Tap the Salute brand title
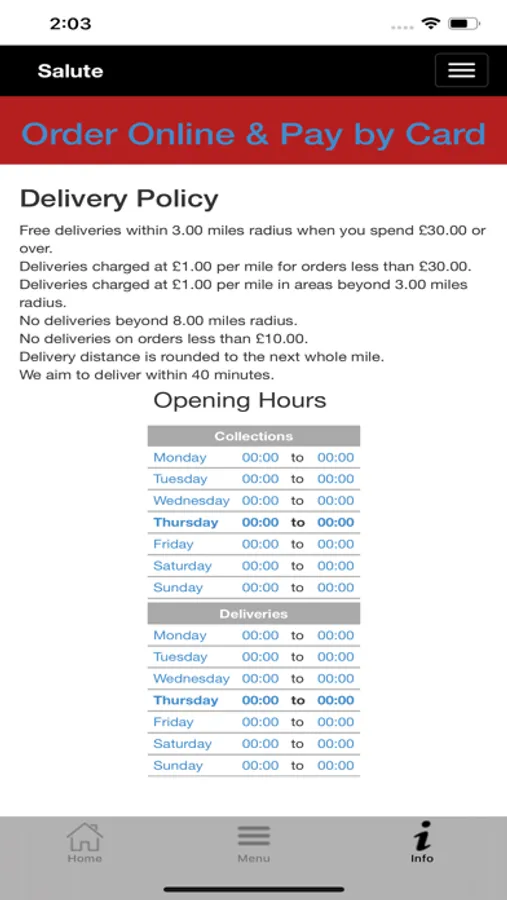 70,71
